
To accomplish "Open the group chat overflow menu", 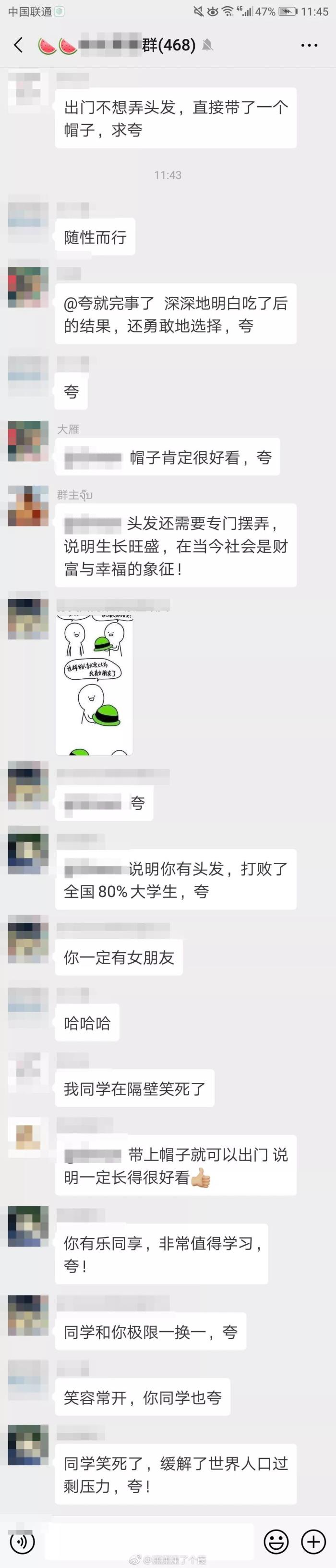I will (x=309, y=46).
